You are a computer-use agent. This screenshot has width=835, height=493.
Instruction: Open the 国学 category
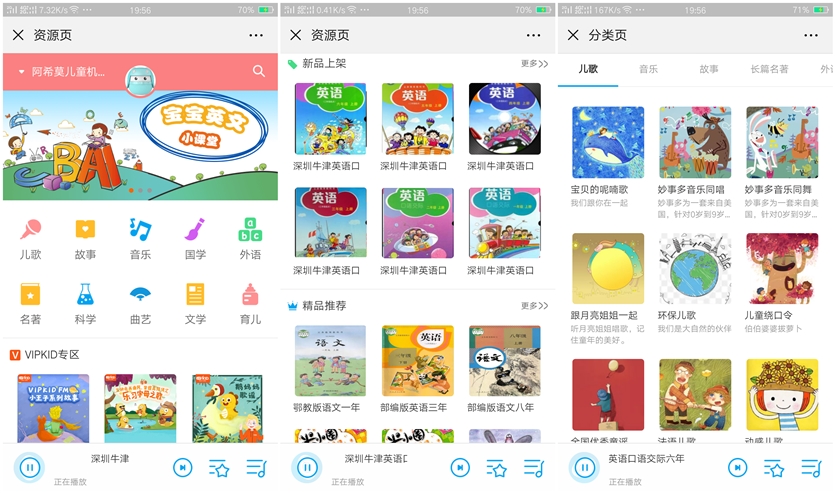(195, 238)
